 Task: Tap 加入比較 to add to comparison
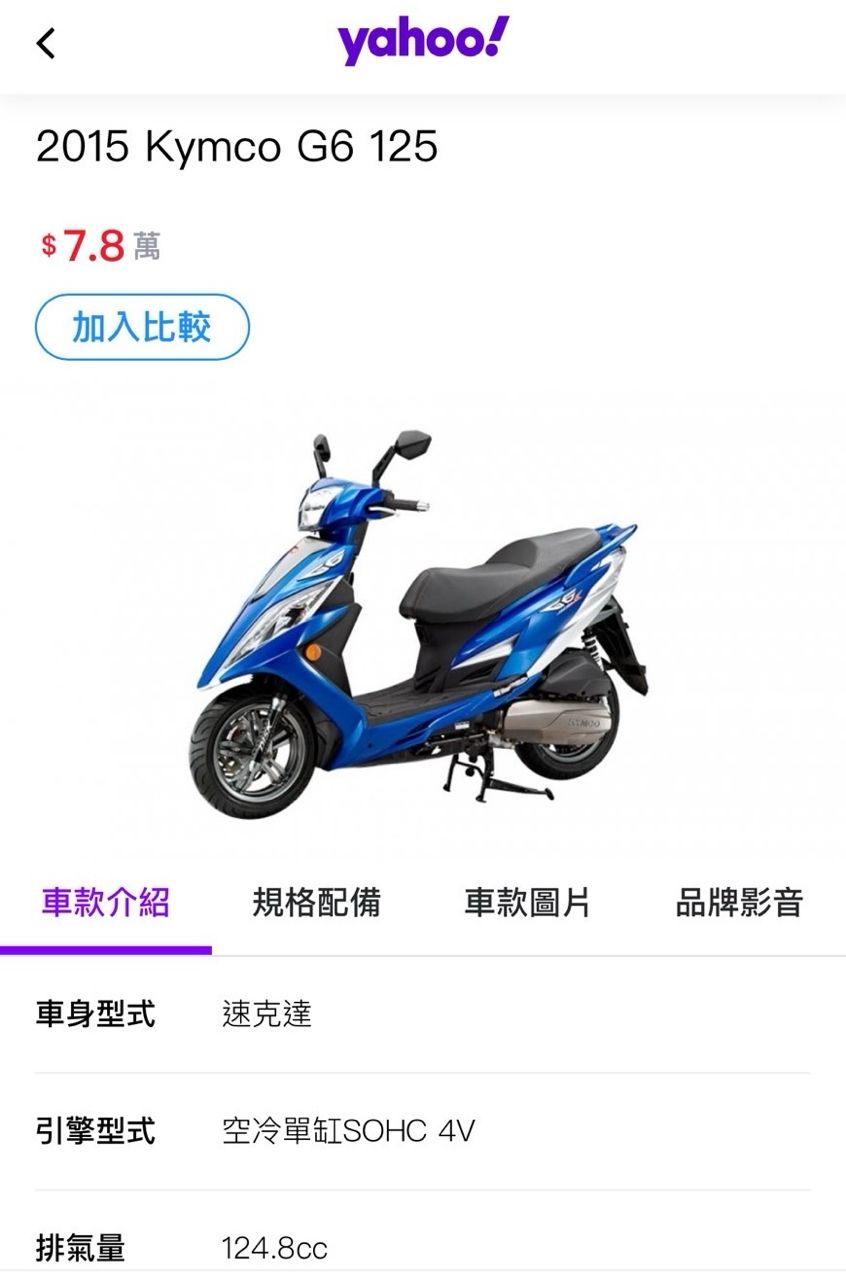[142, 327]
